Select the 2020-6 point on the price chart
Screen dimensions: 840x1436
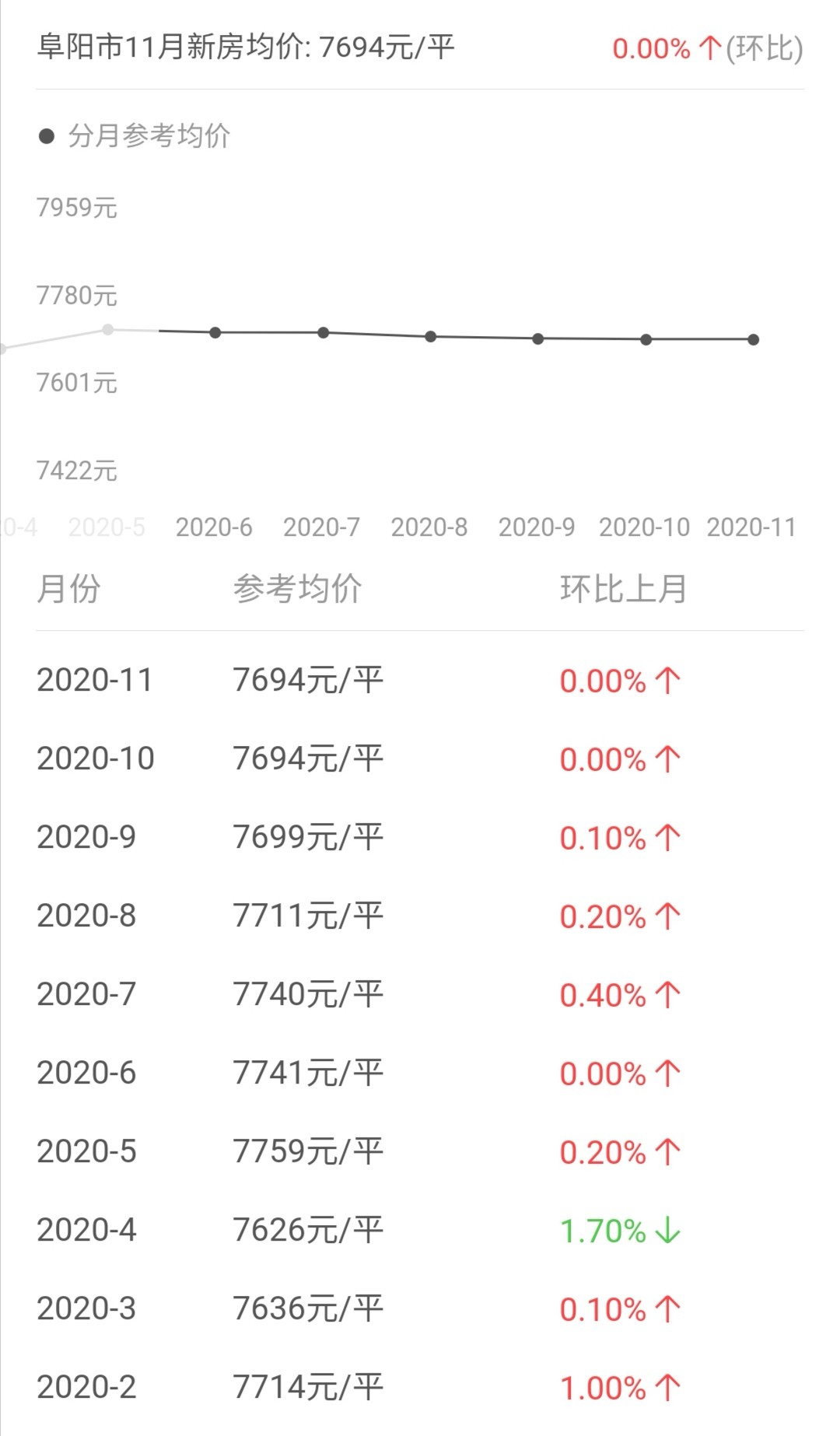[x=215, y=333]
